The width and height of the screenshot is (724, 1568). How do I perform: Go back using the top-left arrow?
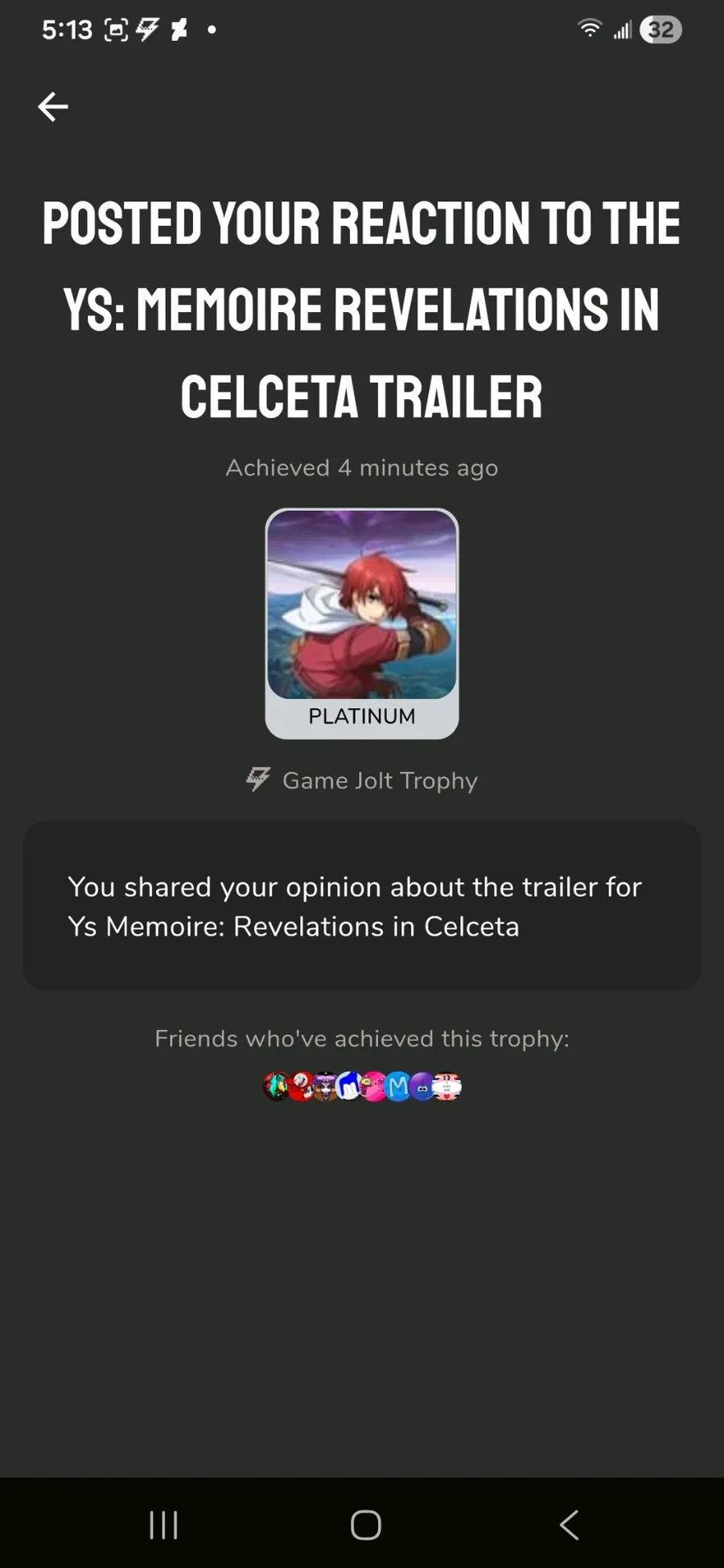(53, 106)
